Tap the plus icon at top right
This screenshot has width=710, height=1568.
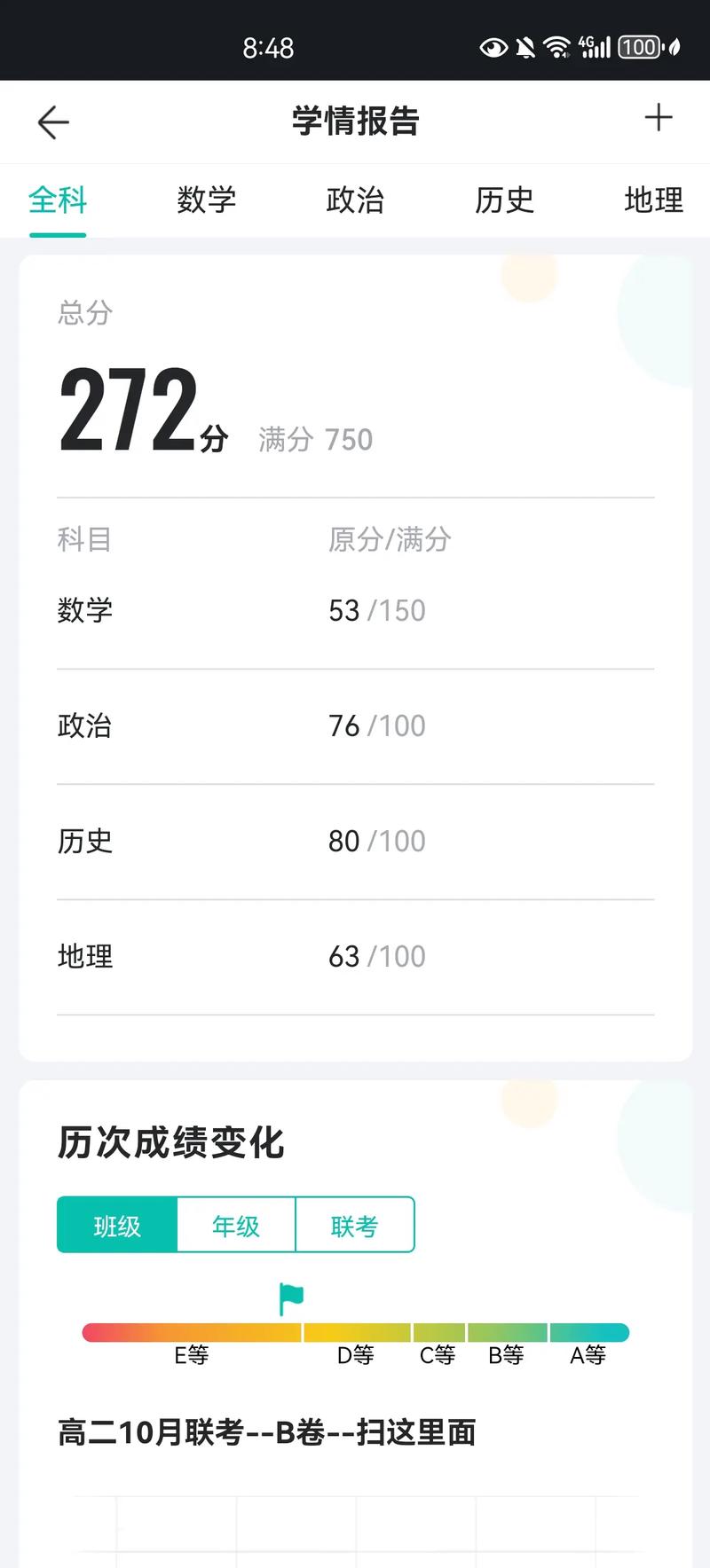(x=659, y=116)
